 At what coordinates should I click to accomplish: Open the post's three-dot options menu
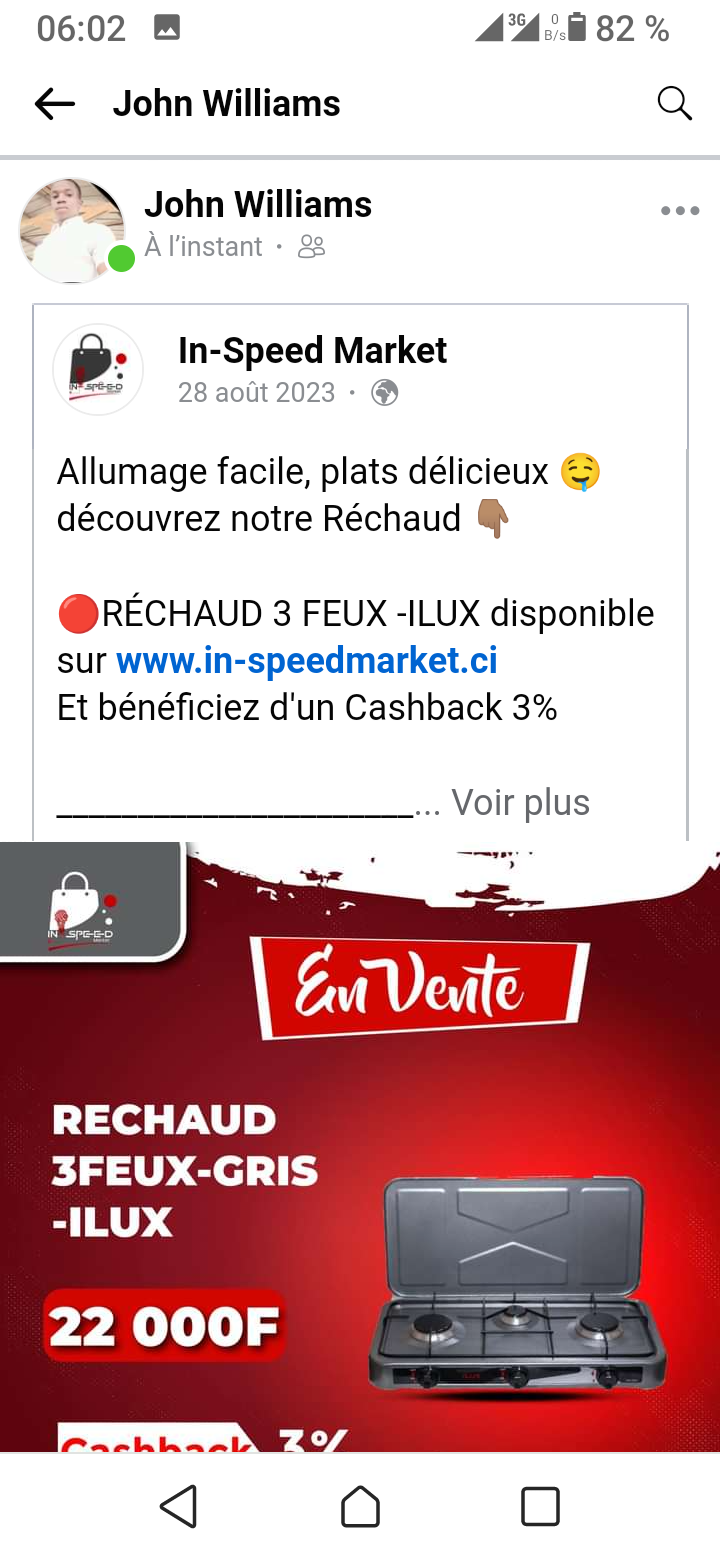[680, 211]
